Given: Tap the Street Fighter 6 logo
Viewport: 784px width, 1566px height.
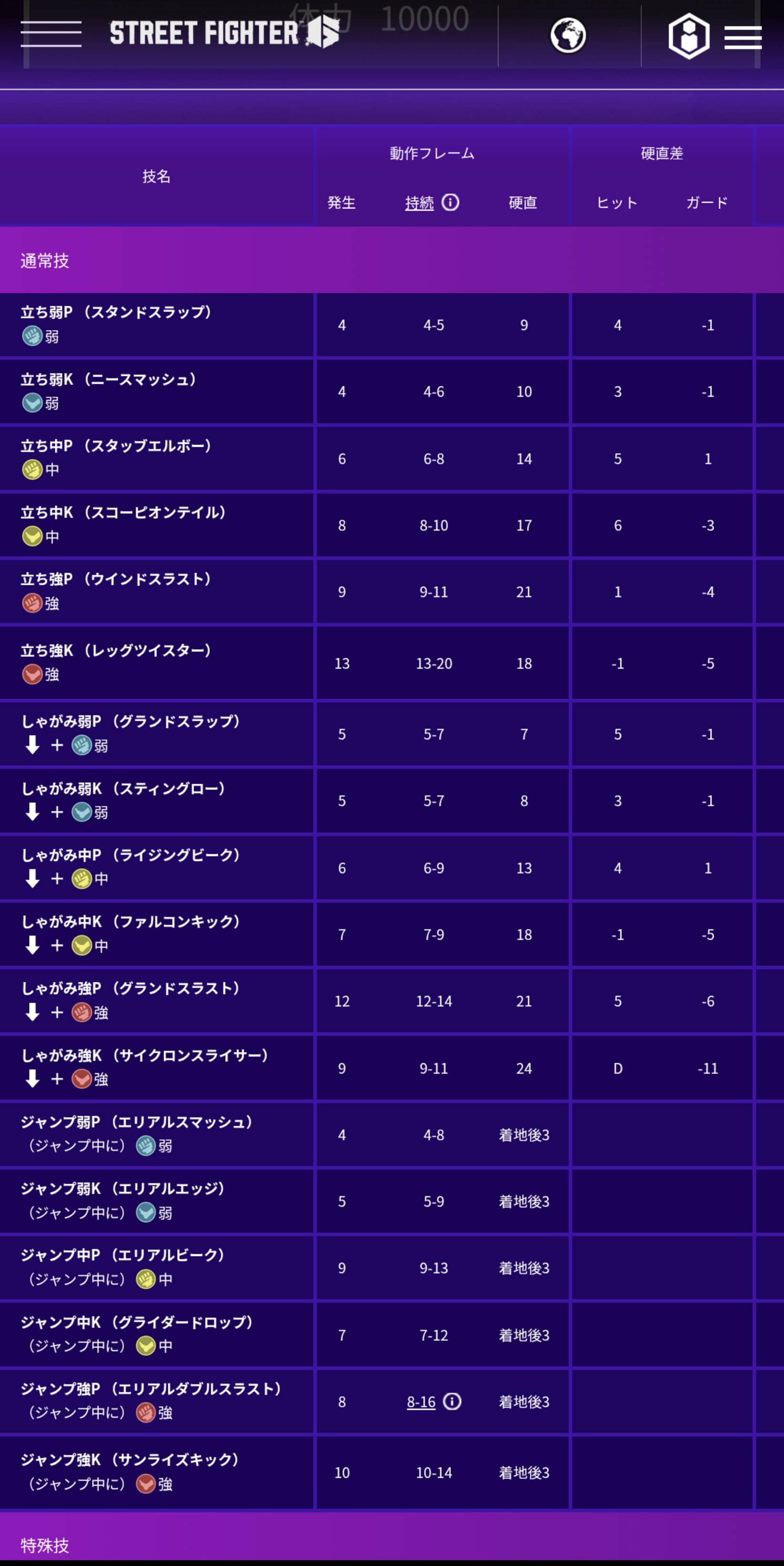Looking at the screenshot, I should tap(224, 32).
